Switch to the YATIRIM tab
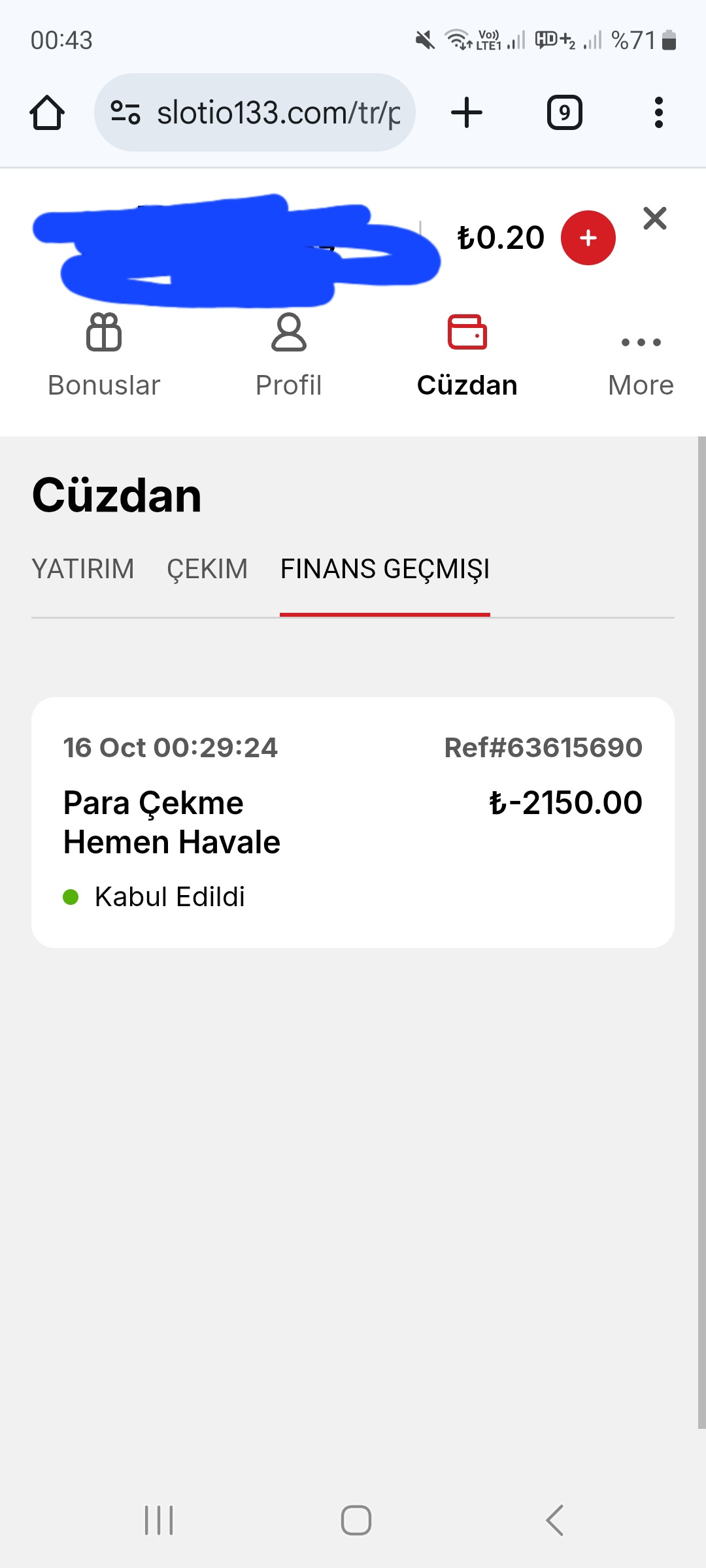The width and height of the screenshot is (706, 1568). (83, 569)
